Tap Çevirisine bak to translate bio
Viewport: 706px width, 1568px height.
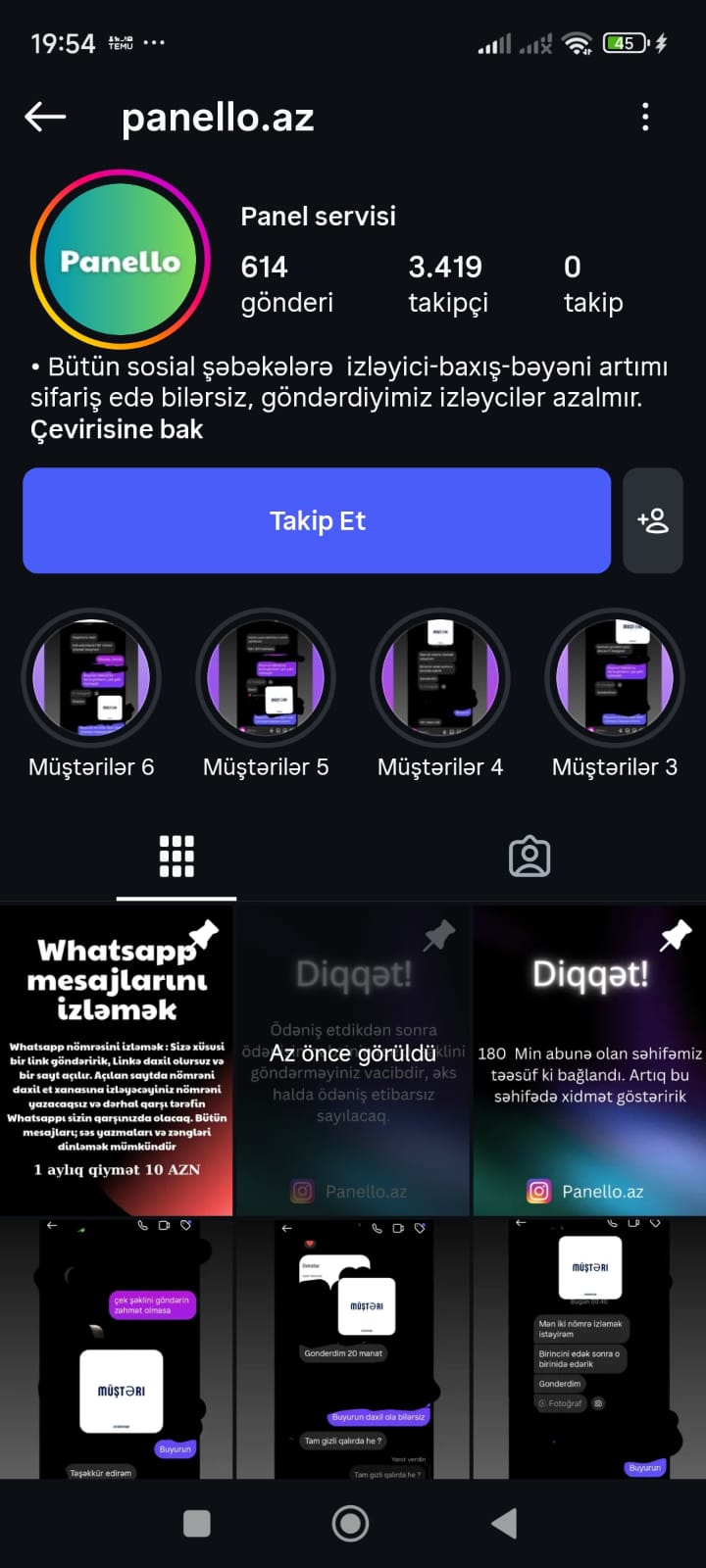pyautogui.click(x=117, y=429)
